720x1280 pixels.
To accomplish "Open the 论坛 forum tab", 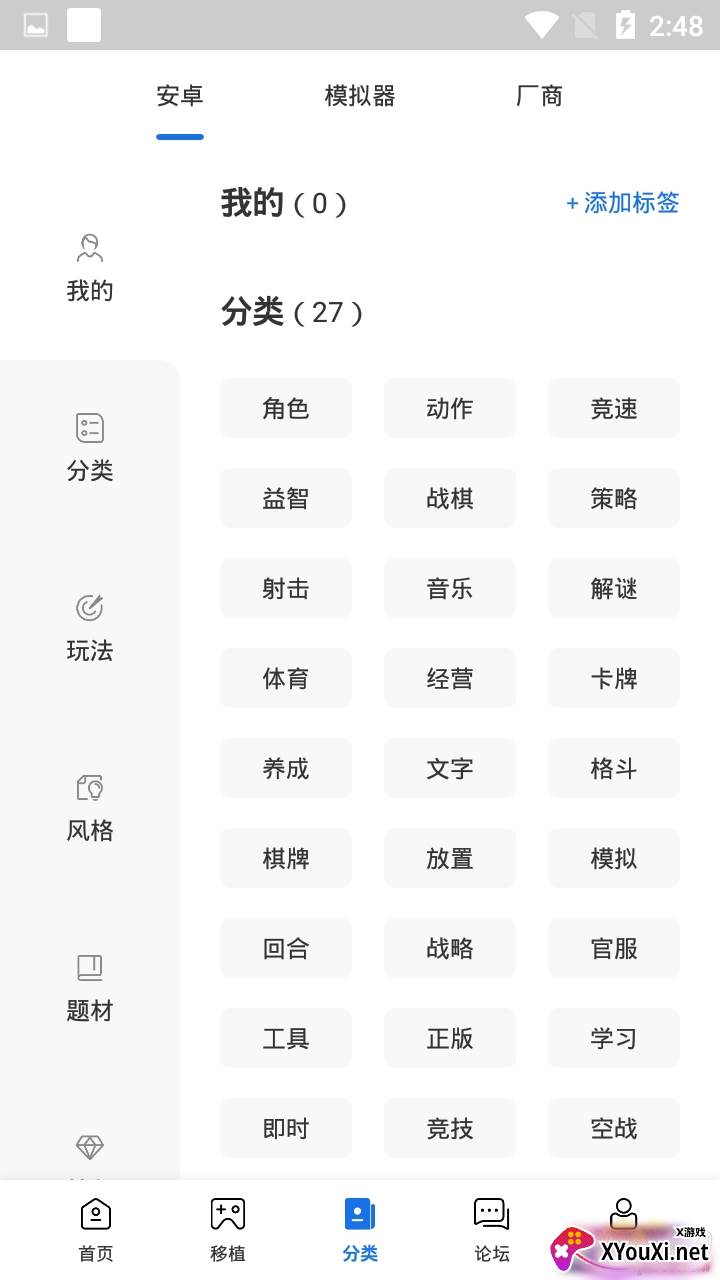I will tap(491, 1230).
